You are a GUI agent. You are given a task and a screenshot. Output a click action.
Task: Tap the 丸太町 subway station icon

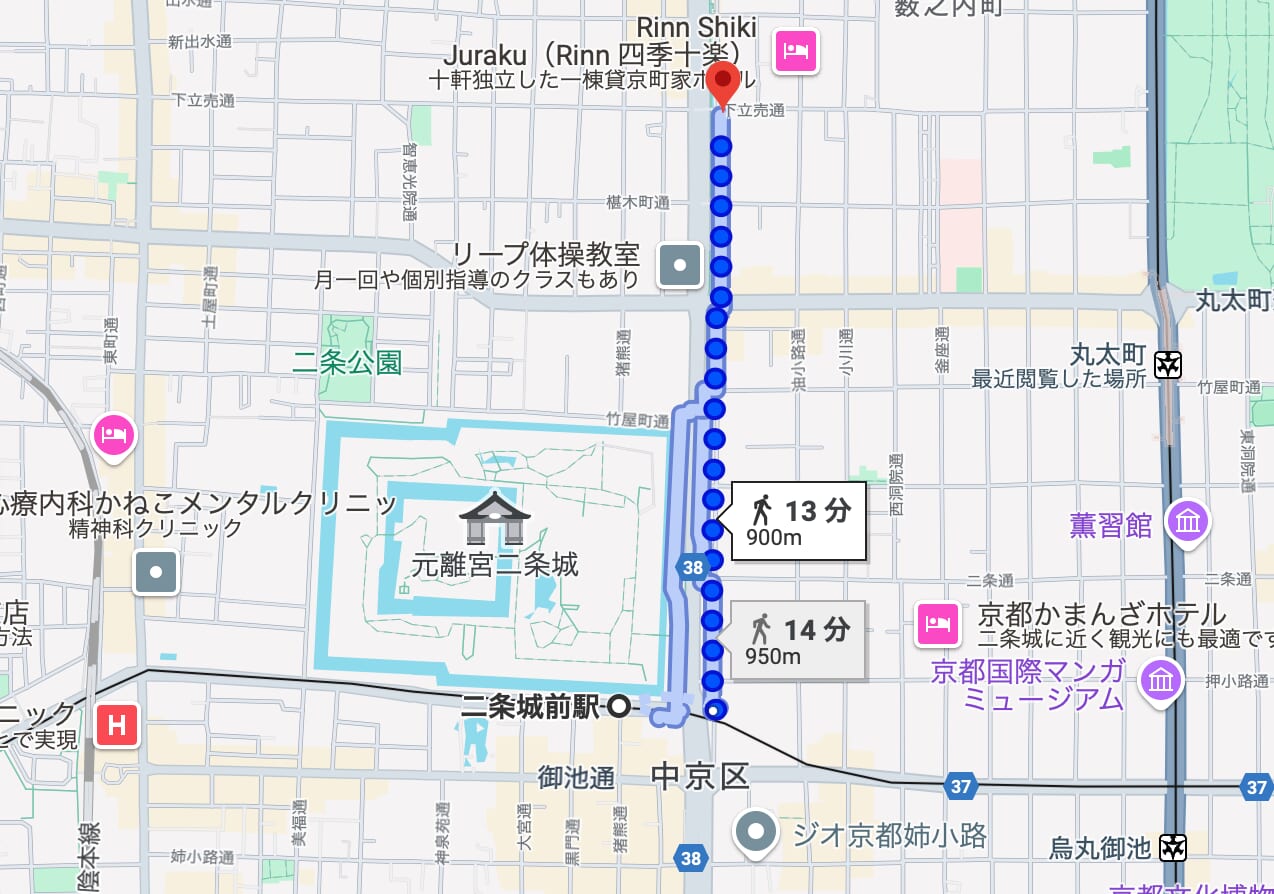point(1167,365)
